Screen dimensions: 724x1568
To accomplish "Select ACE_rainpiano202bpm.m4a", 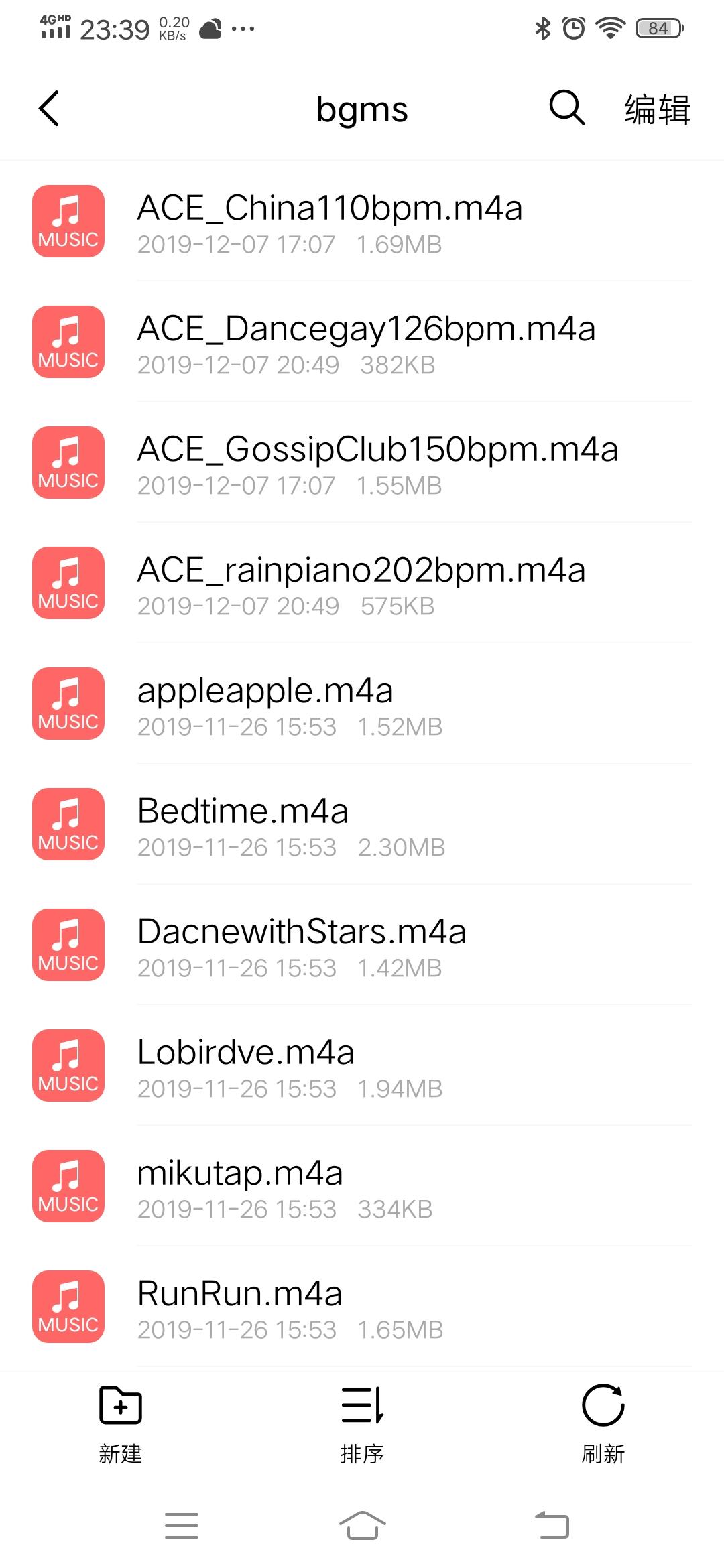I will point(362,584).
